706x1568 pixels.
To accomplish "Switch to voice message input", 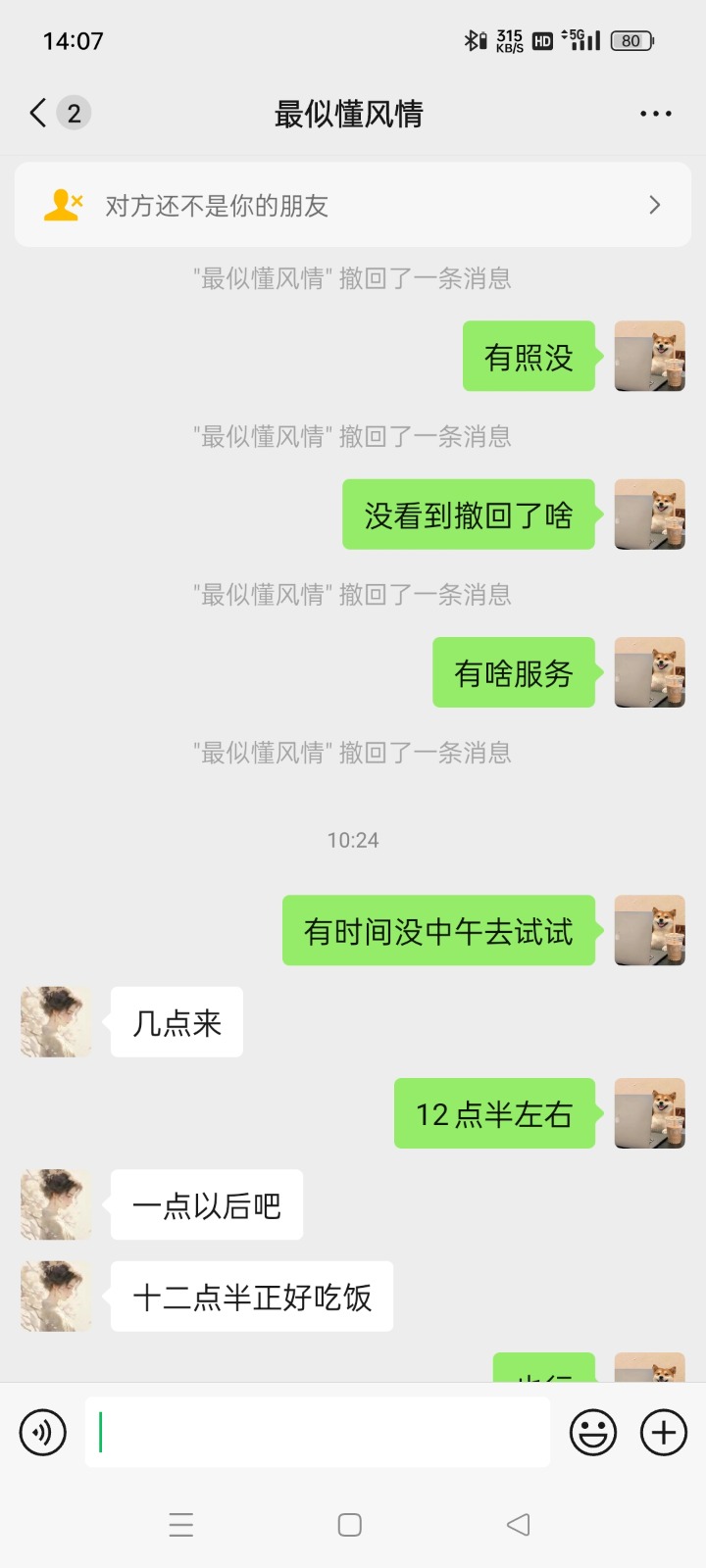I will (43, 1433).
